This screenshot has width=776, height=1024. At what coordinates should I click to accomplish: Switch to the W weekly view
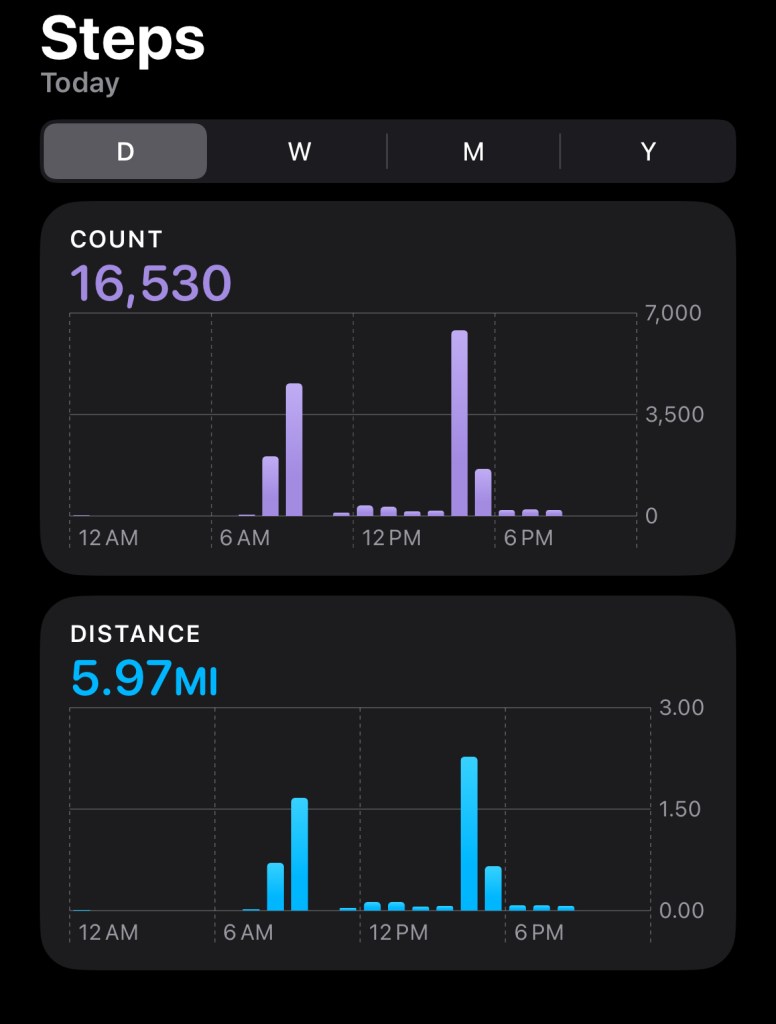pyautogui.click(x=299, y=151)
